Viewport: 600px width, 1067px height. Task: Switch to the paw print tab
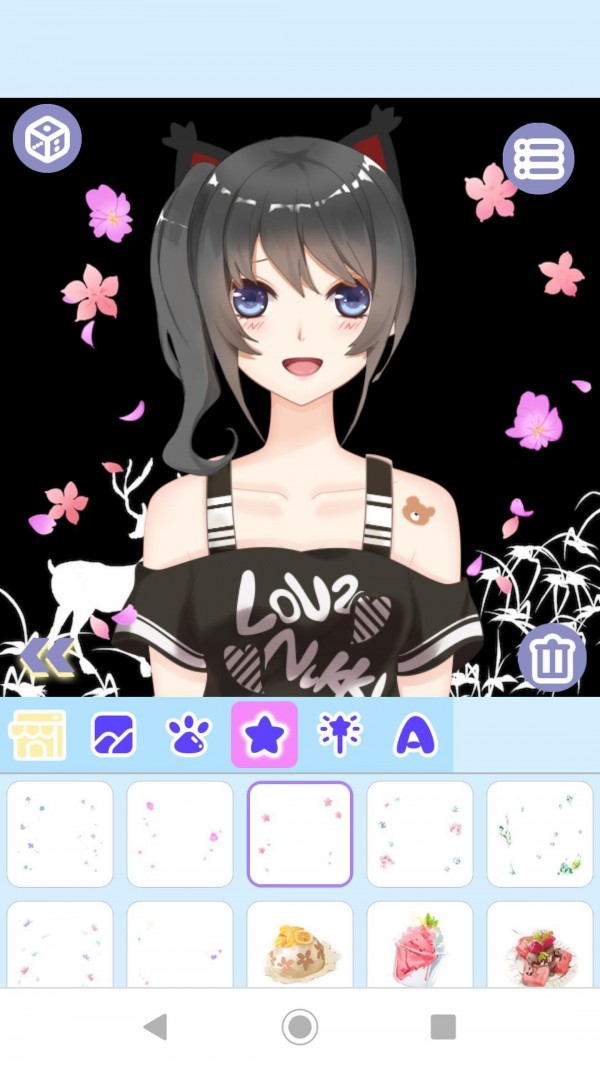pos(187,735)
